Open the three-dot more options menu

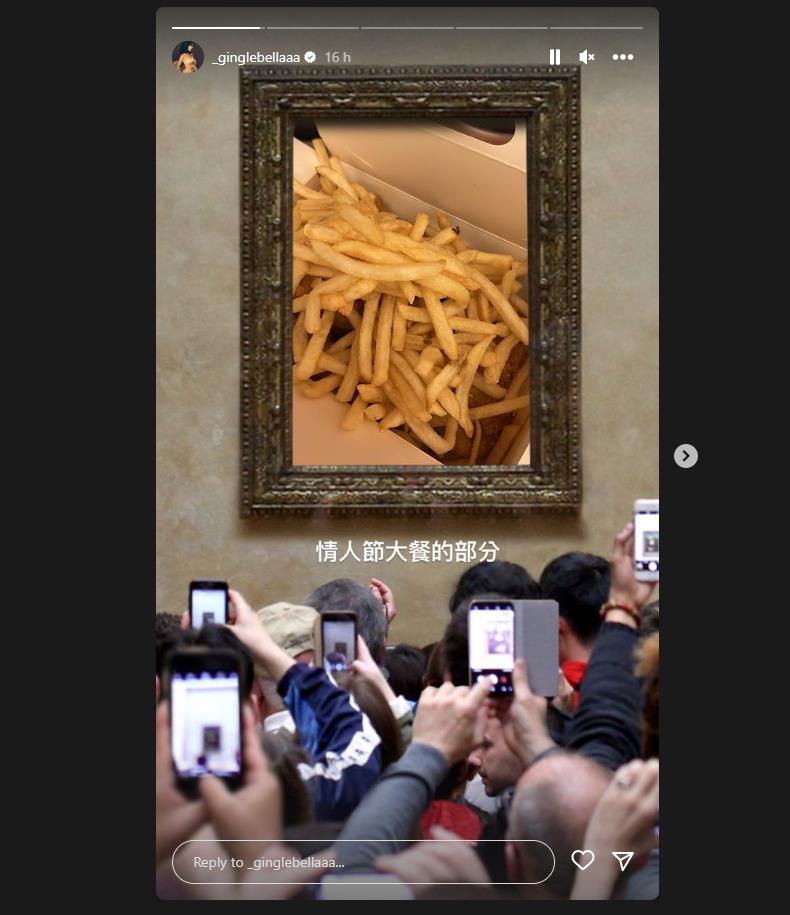623,57
